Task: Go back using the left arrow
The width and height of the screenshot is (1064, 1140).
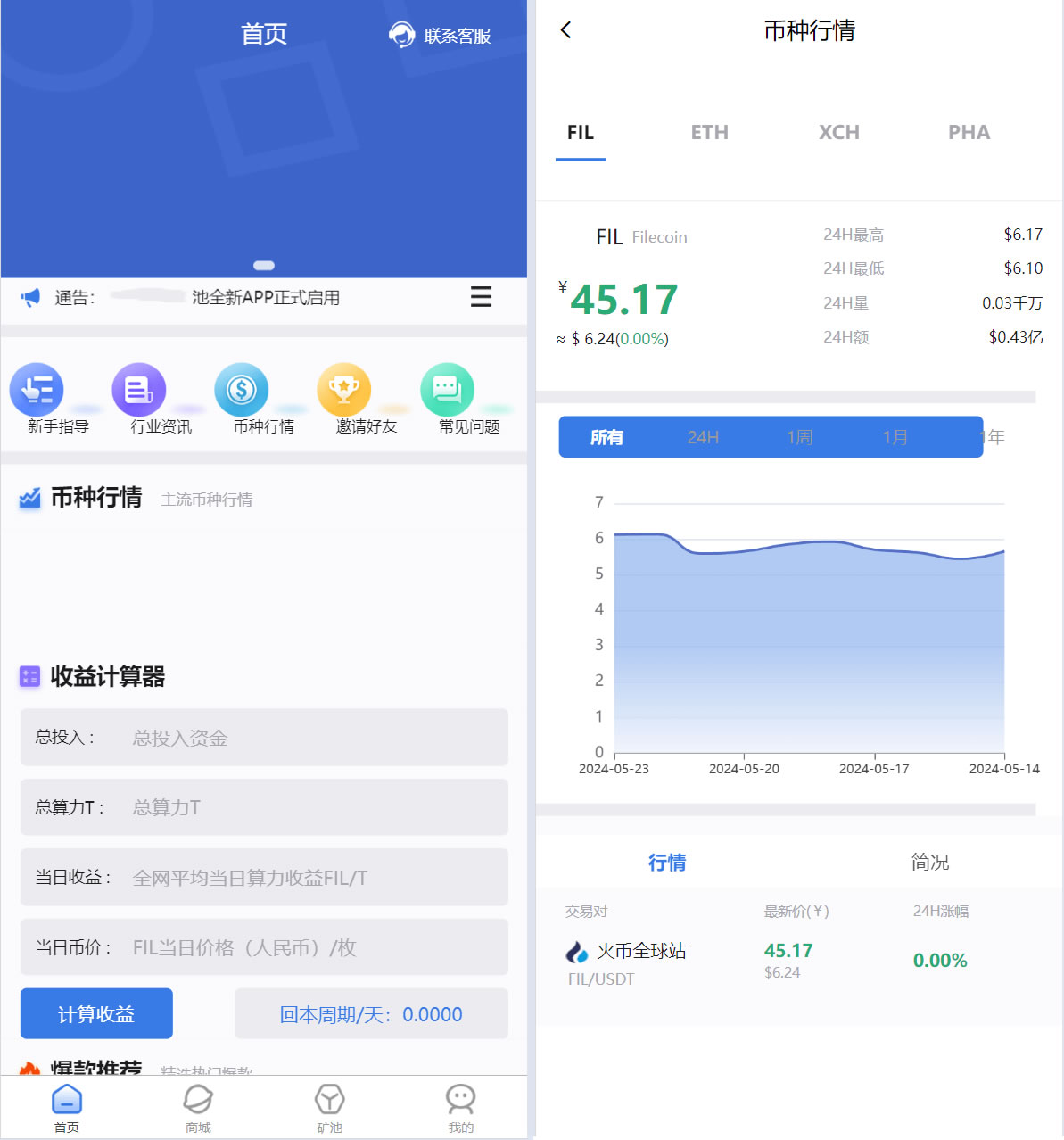Action: pyautogui.click(x=565, y=29)
